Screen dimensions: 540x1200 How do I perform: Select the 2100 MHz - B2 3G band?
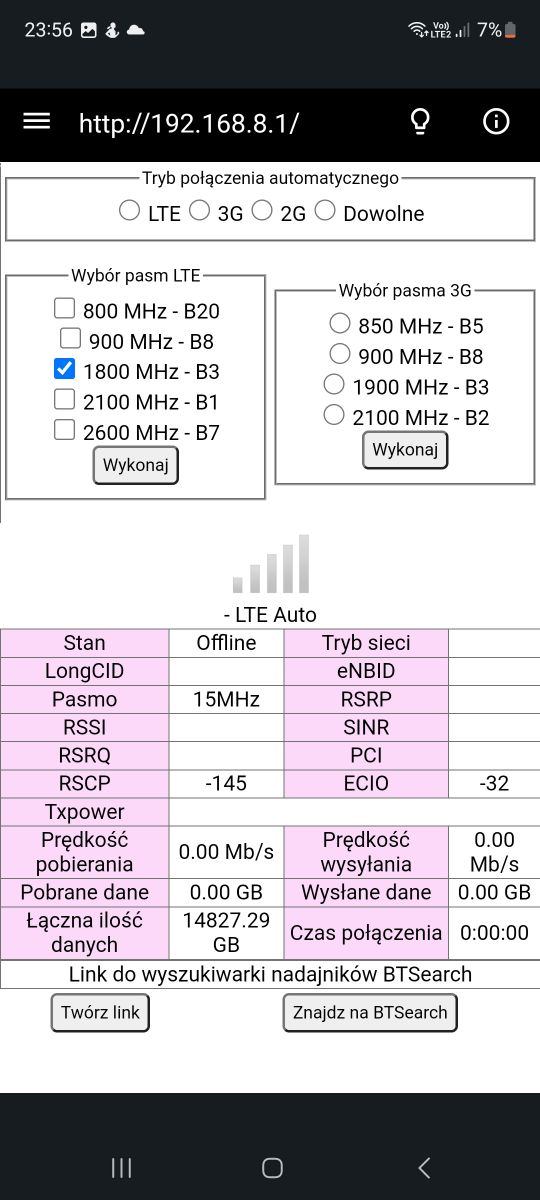pos(334,414)
